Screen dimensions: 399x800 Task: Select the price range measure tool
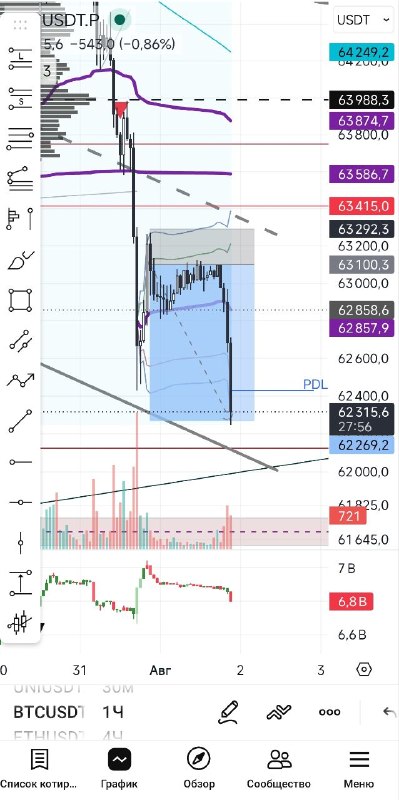click(x=20, y=583)
